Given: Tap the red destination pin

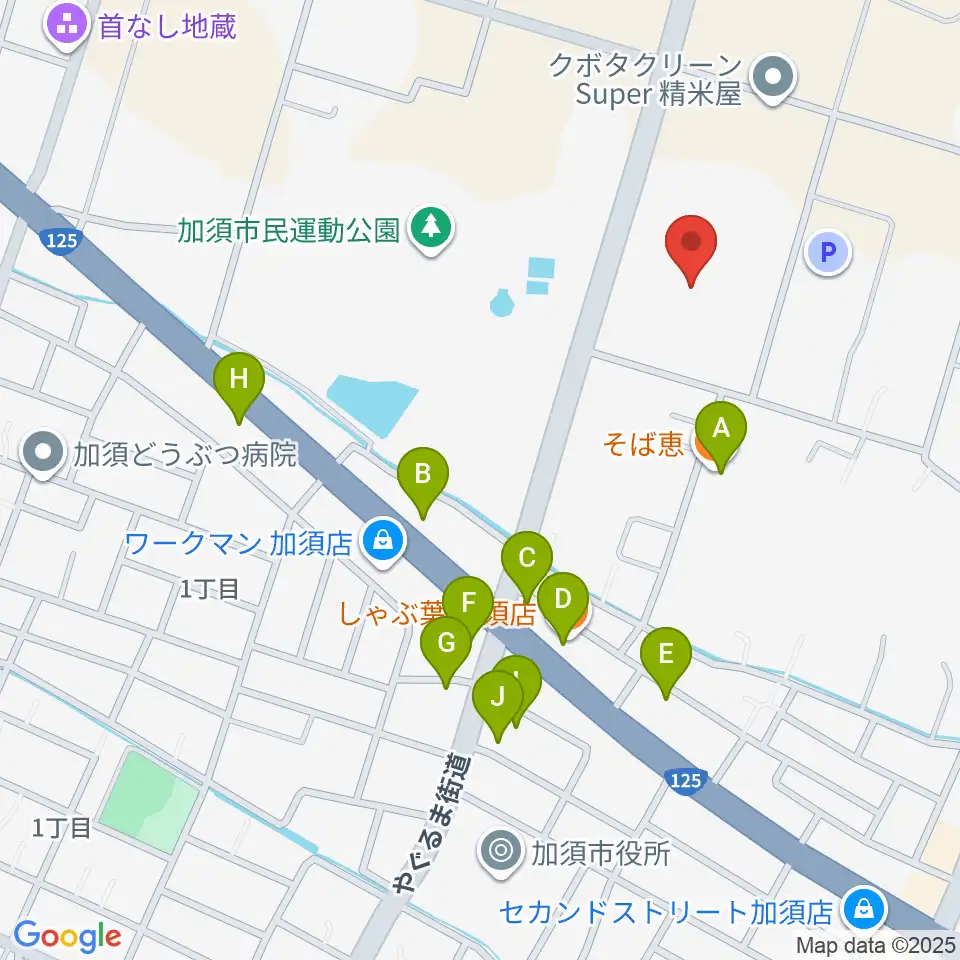Looking at the screenshot, I should click(693, 244).
